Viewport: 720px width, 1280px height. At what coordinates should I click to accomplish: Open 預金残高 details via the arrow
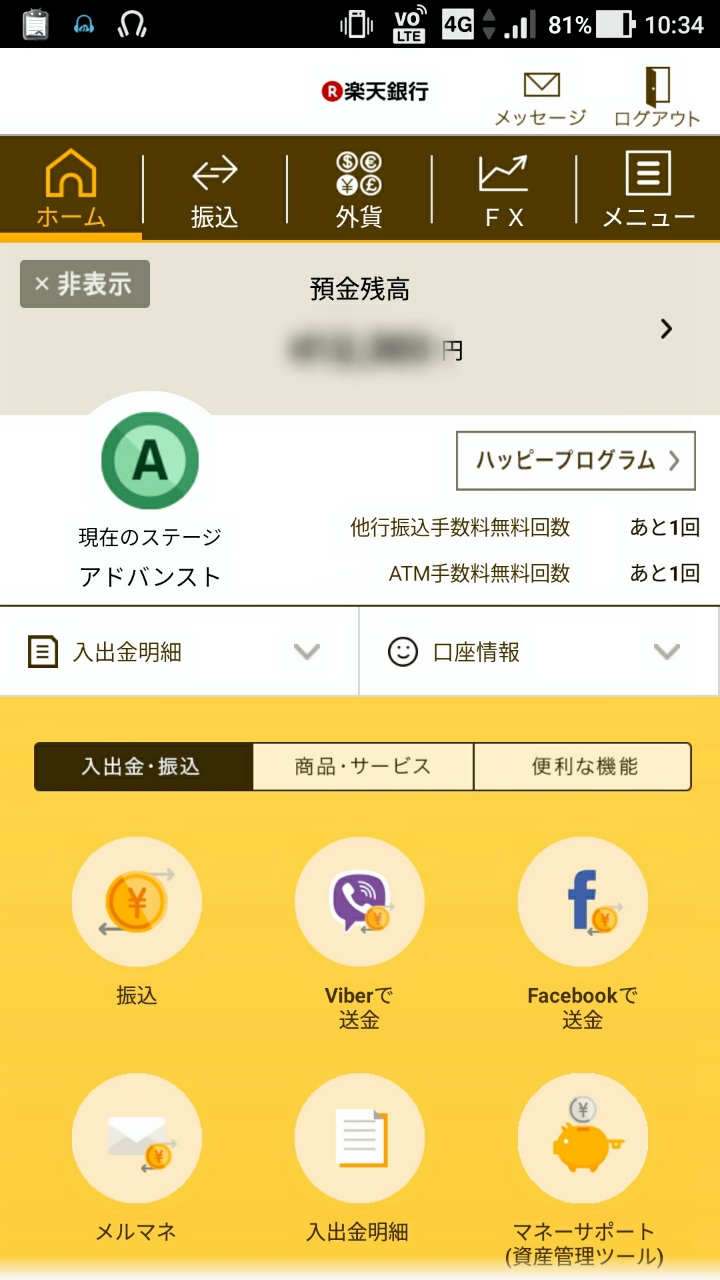coord(667,329)
